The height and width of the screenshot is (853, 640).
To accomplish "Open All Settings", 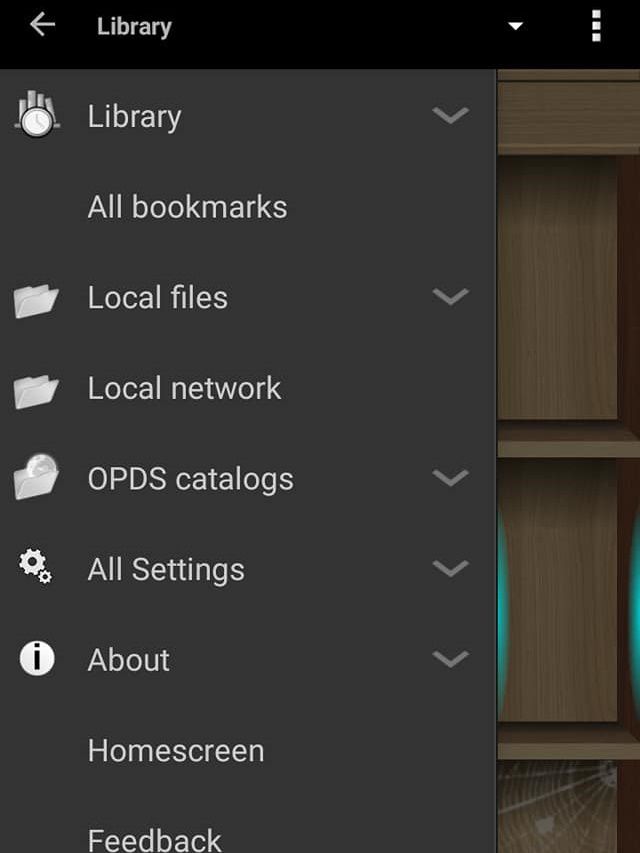I will 166,569.
